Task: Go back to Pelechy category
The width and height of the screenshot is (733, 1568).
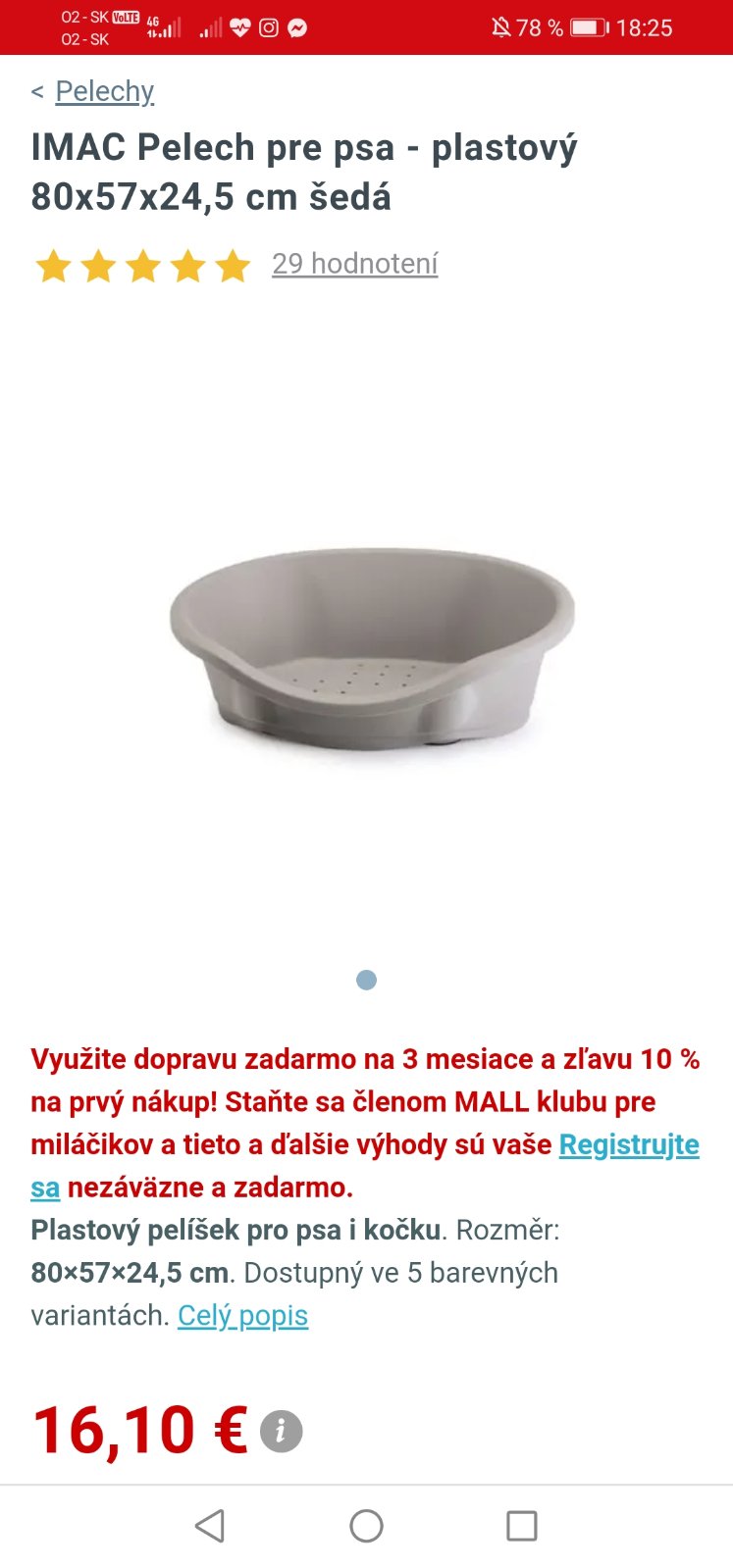Action: [x=104, y=92]
